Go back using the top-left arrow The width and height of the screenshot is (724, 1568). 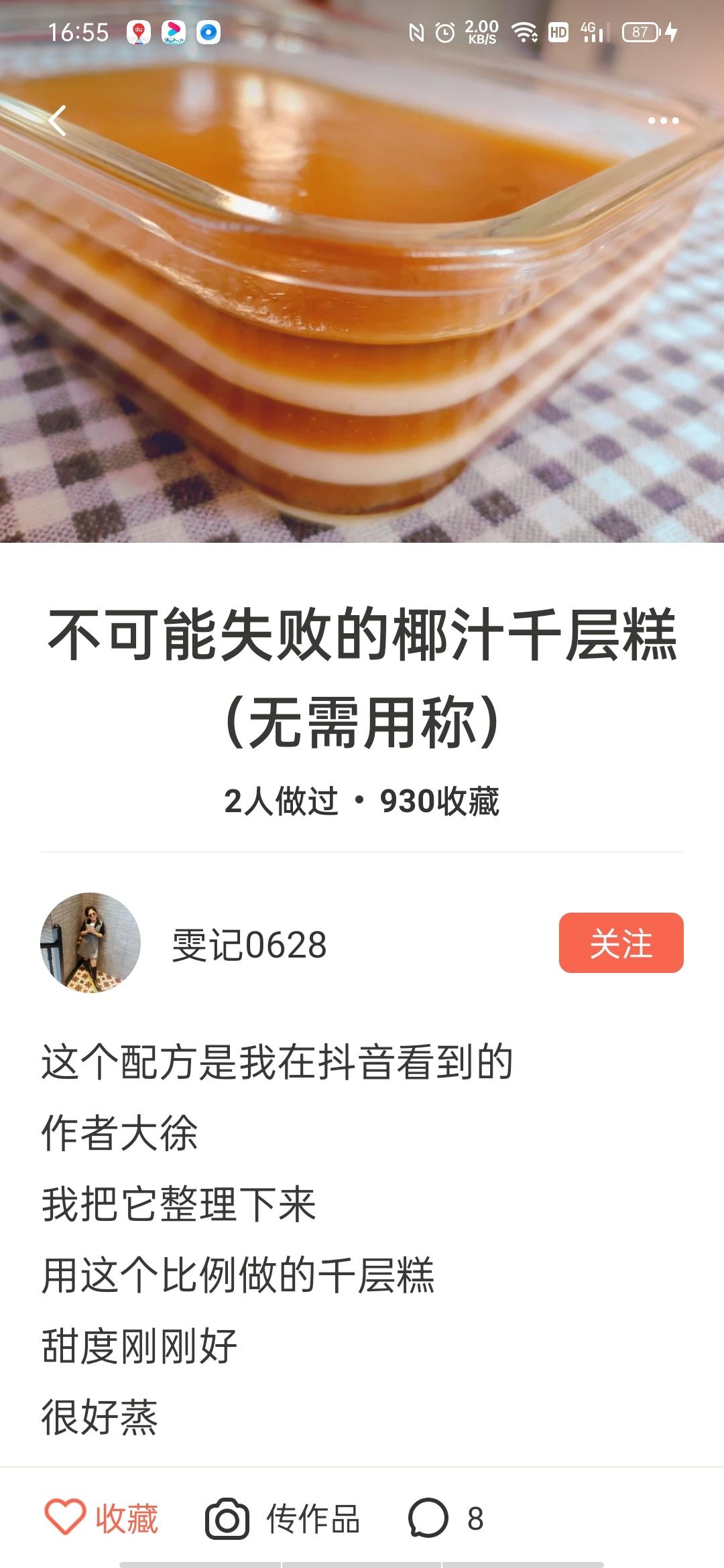tap(58, 121)
